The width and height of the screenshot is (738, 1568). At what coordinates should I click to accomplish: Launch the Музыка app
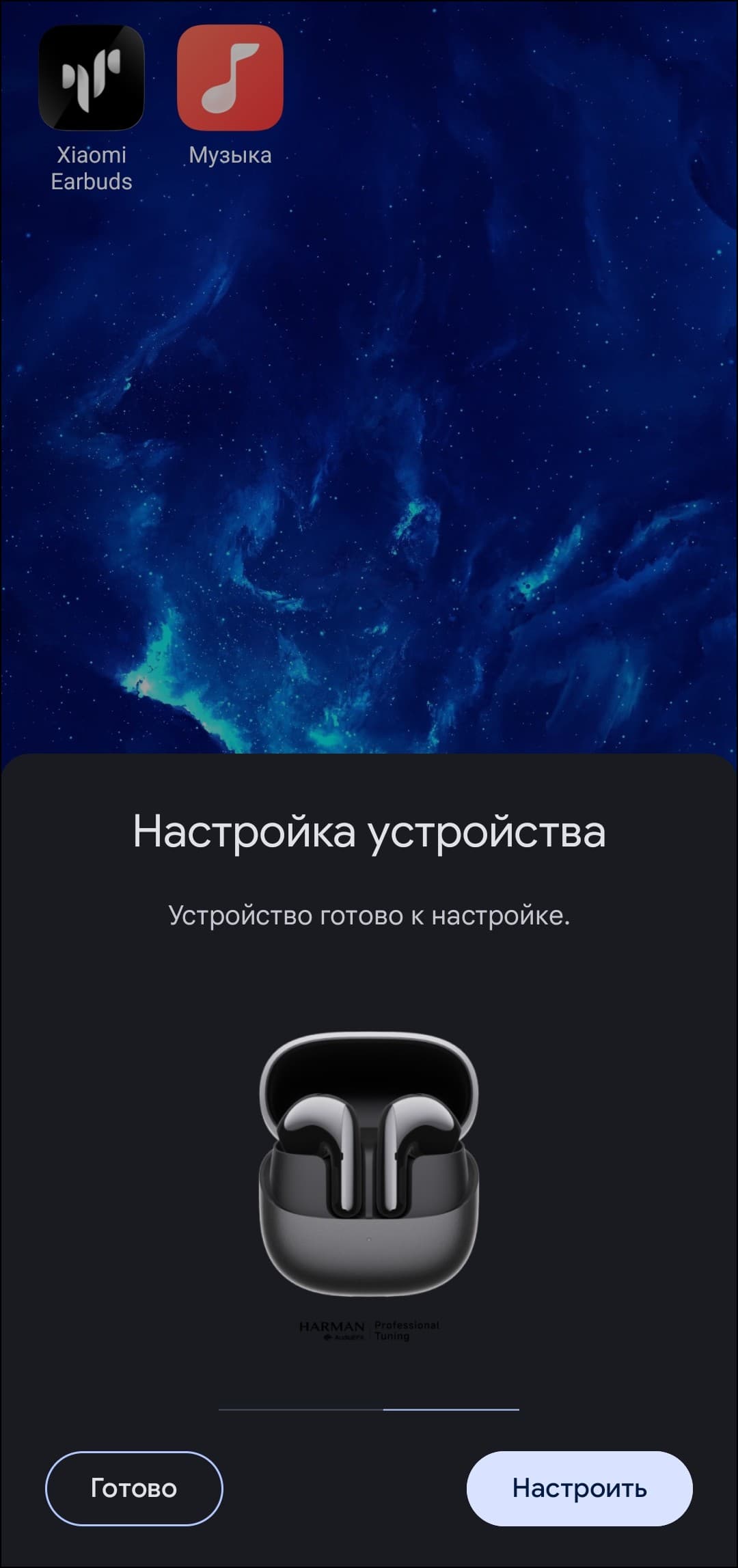[230, 79]
